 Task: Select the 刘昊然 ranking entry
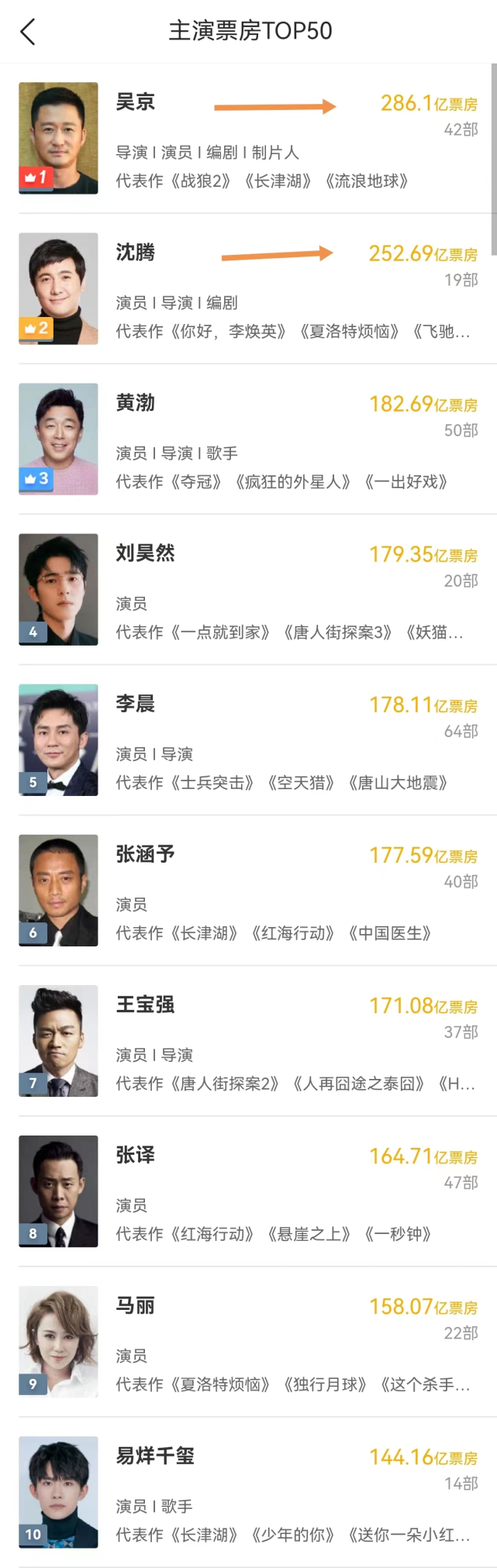point(248,589)
